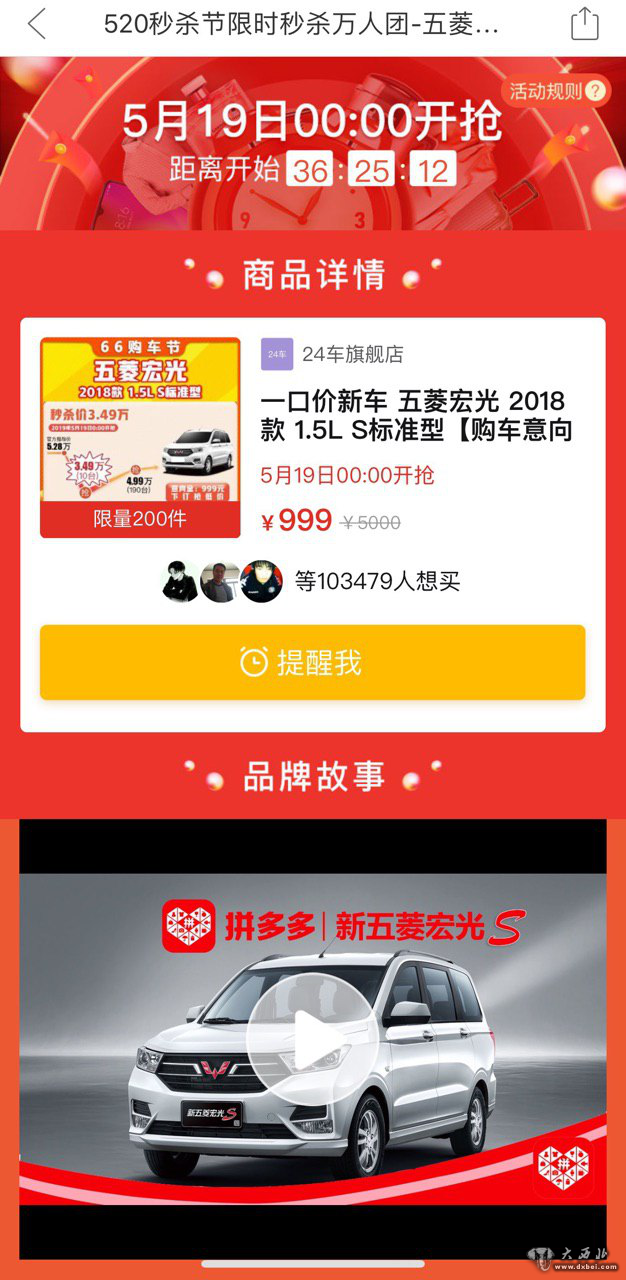Go back using the top-left arrow

pyautogui.click(x=37, y=25)
